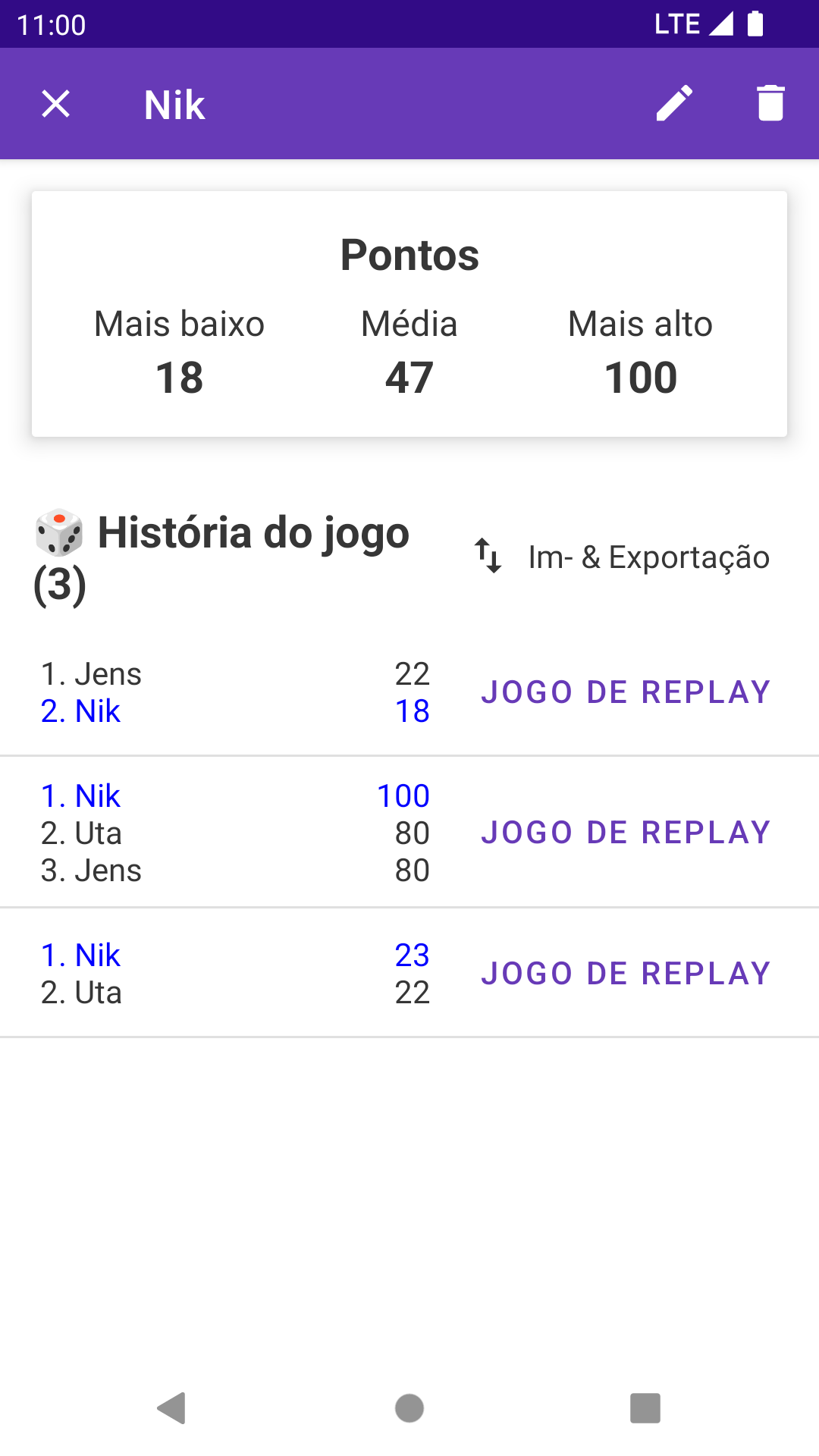Go back using the system back button
819x1456 pixels.
coord(172,1408)
